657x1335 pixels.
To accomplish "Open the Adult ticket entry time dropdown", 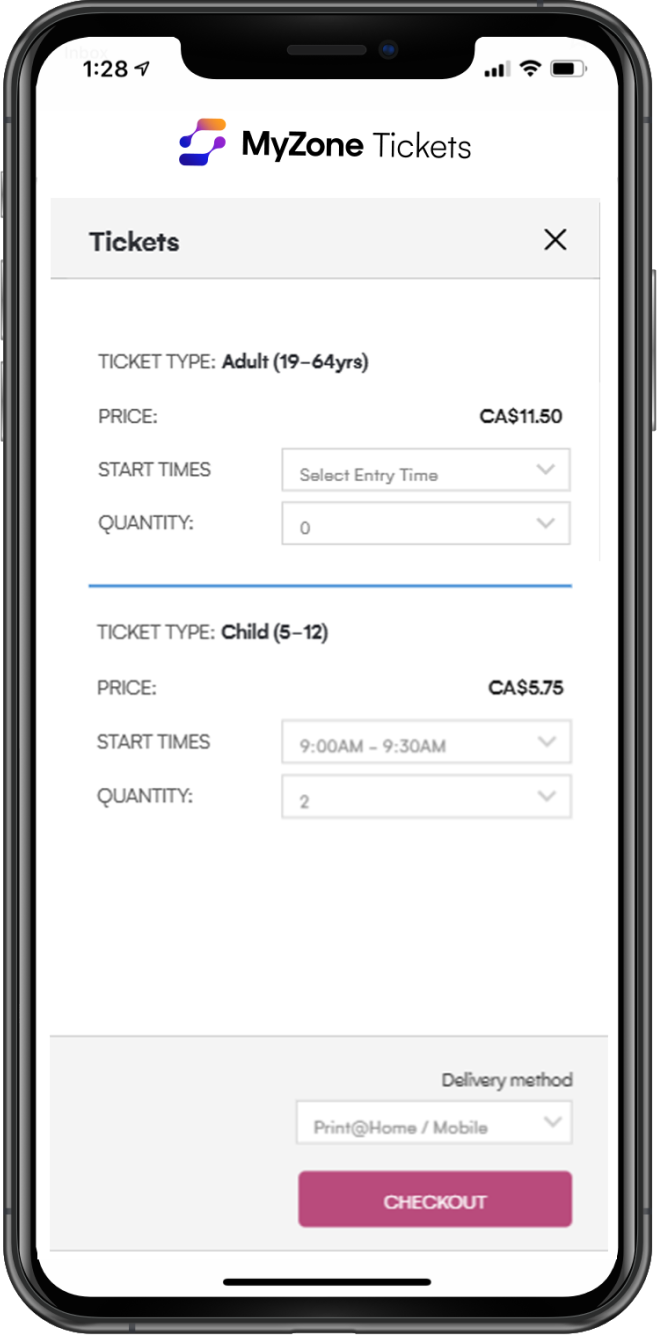I will [426, 470].
